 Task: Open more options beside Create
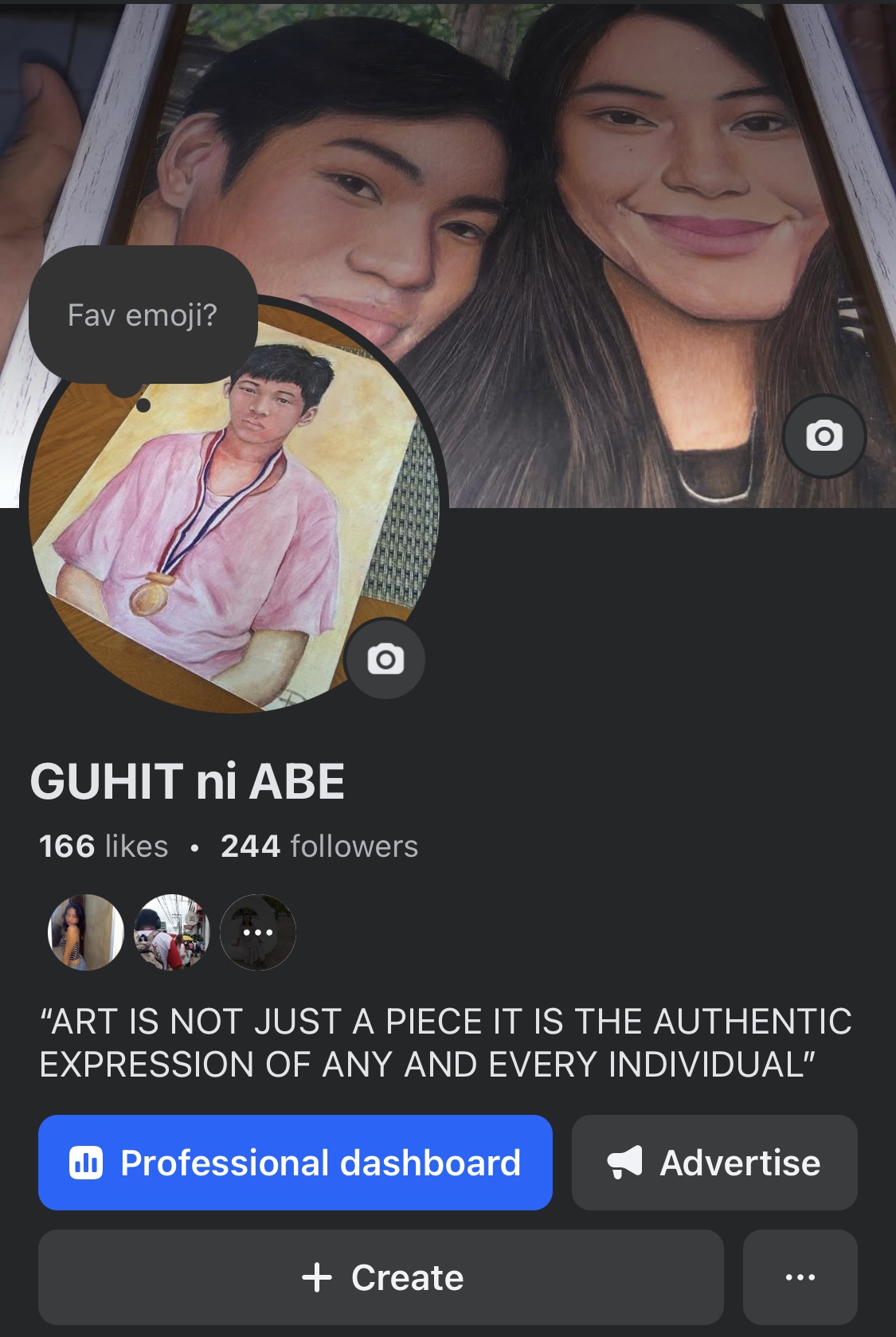coord(800,1277)
